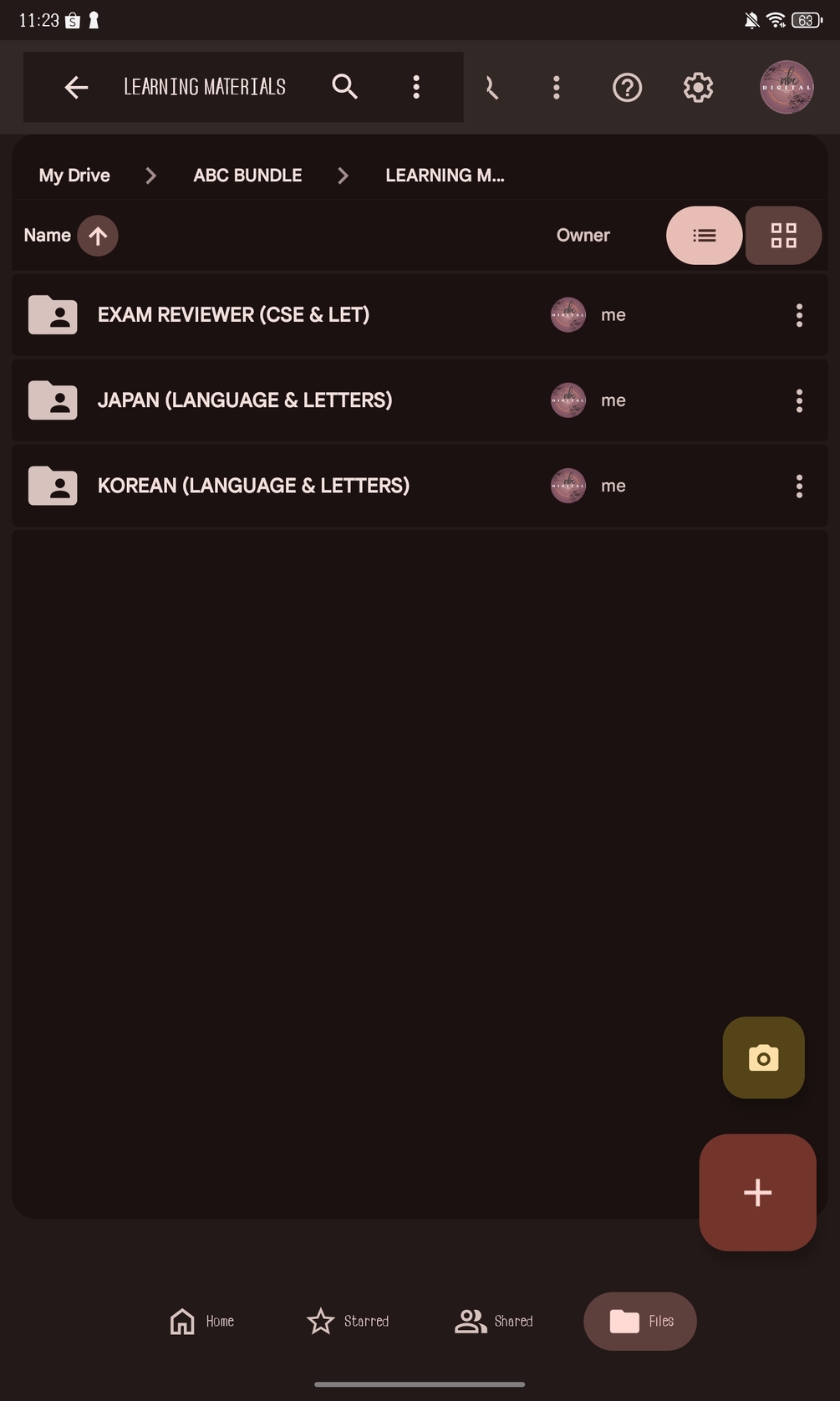Go to ABC BUNDLE in breadcrumb
Viewport: 840px width, 1401px height.
point(247,176)
